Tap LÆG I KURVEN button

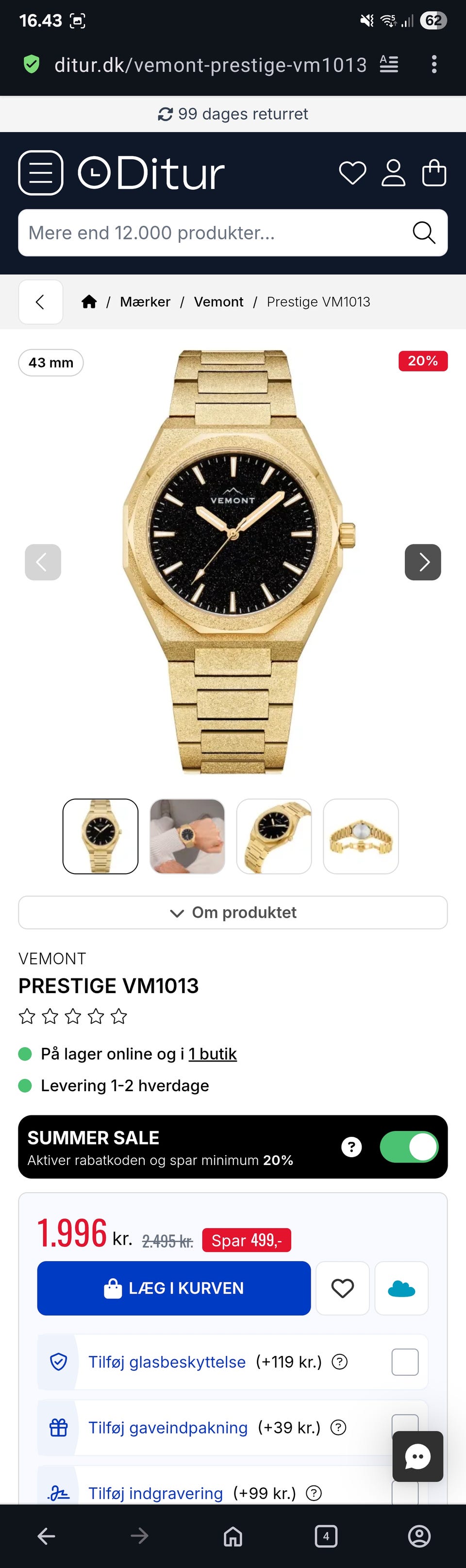pyautogui.click(x=174, y=1288)
